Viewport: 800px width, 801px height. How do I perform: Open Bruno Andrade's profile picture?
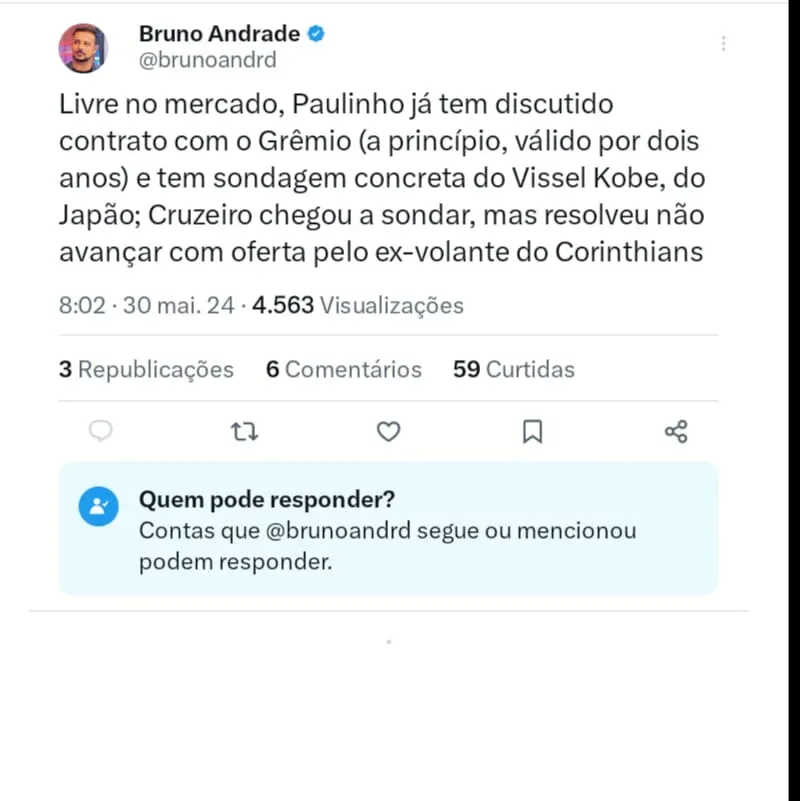click(84, 46)
